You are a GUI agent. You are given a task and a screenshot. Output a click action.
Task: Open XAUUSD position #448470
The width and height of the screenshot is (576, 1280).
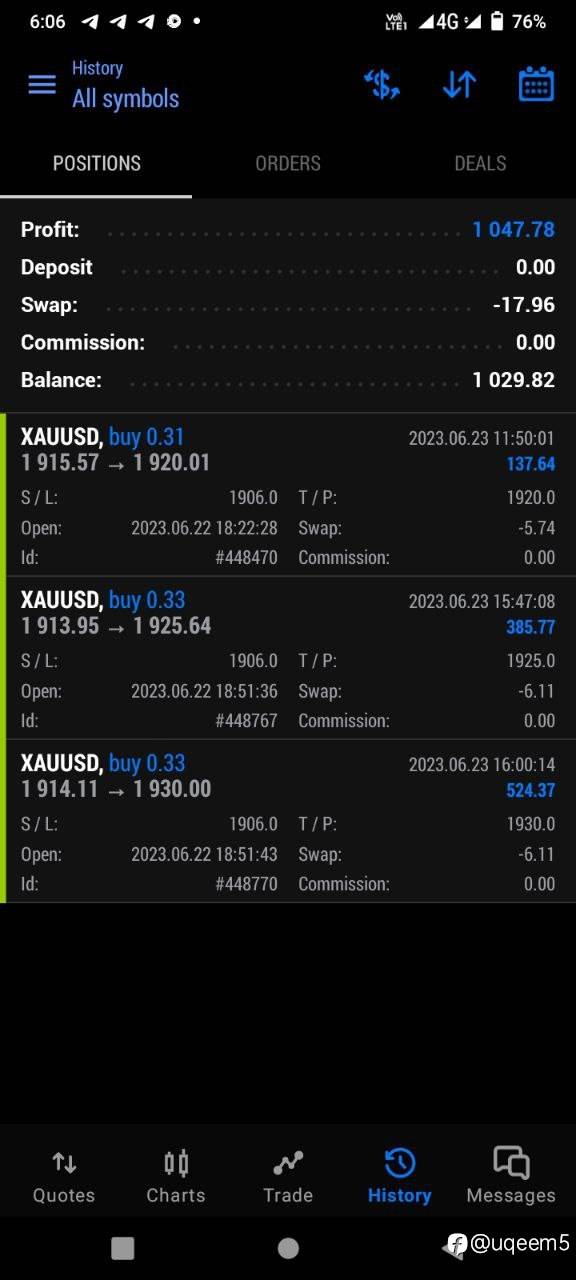(288, 495)
